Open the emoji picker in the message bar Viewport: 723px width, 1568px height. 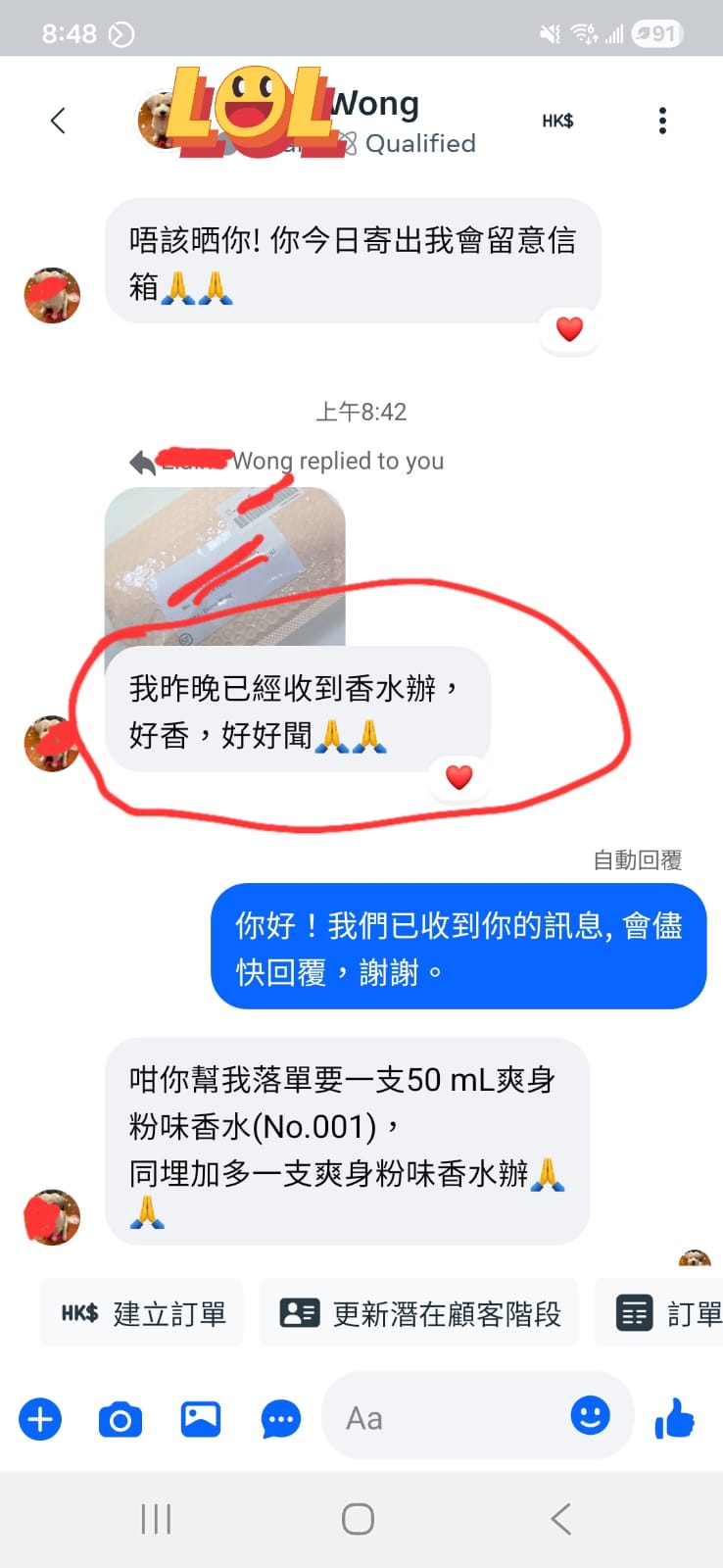[x=591, y=1415]
